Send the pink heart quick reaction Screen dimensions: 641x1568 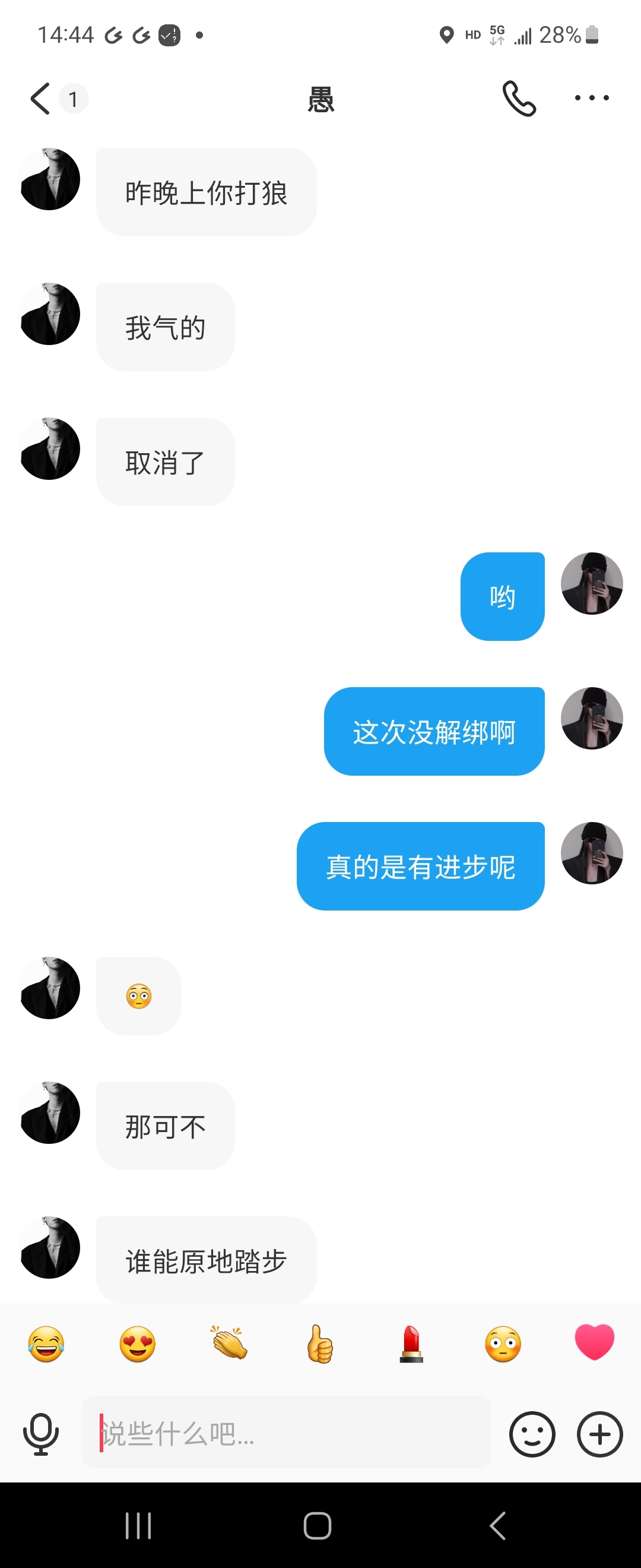click(x=594, y=1342)
